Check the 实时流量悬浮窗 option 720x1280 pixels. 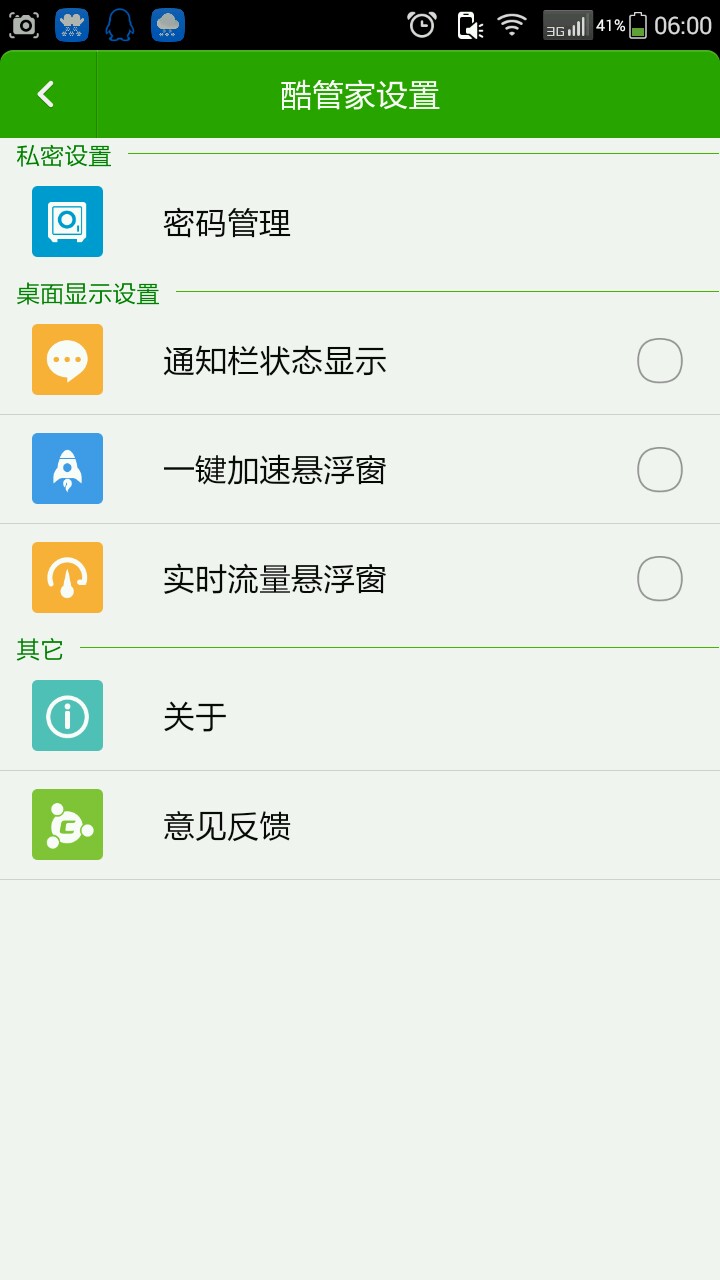pyautogui.click(x=659, y=578)
